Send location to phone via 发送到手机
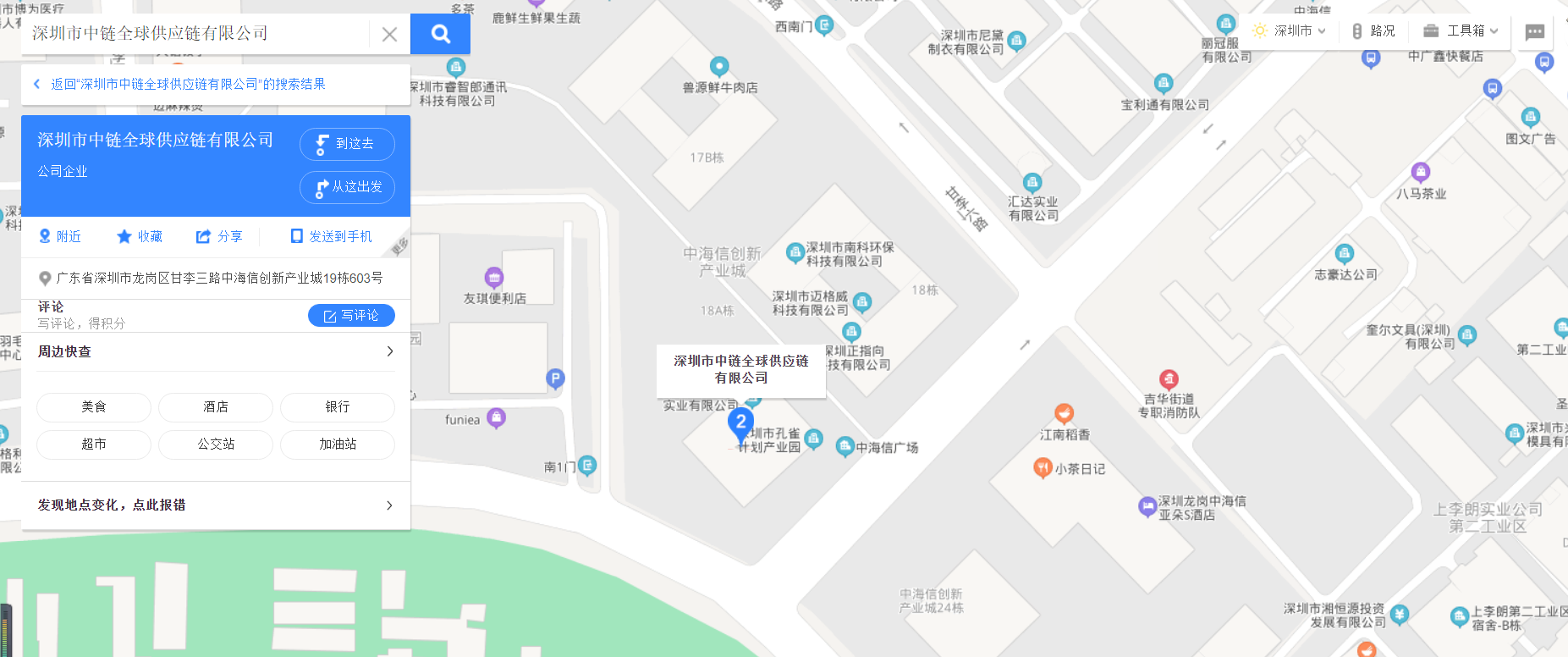 [331, 236]
